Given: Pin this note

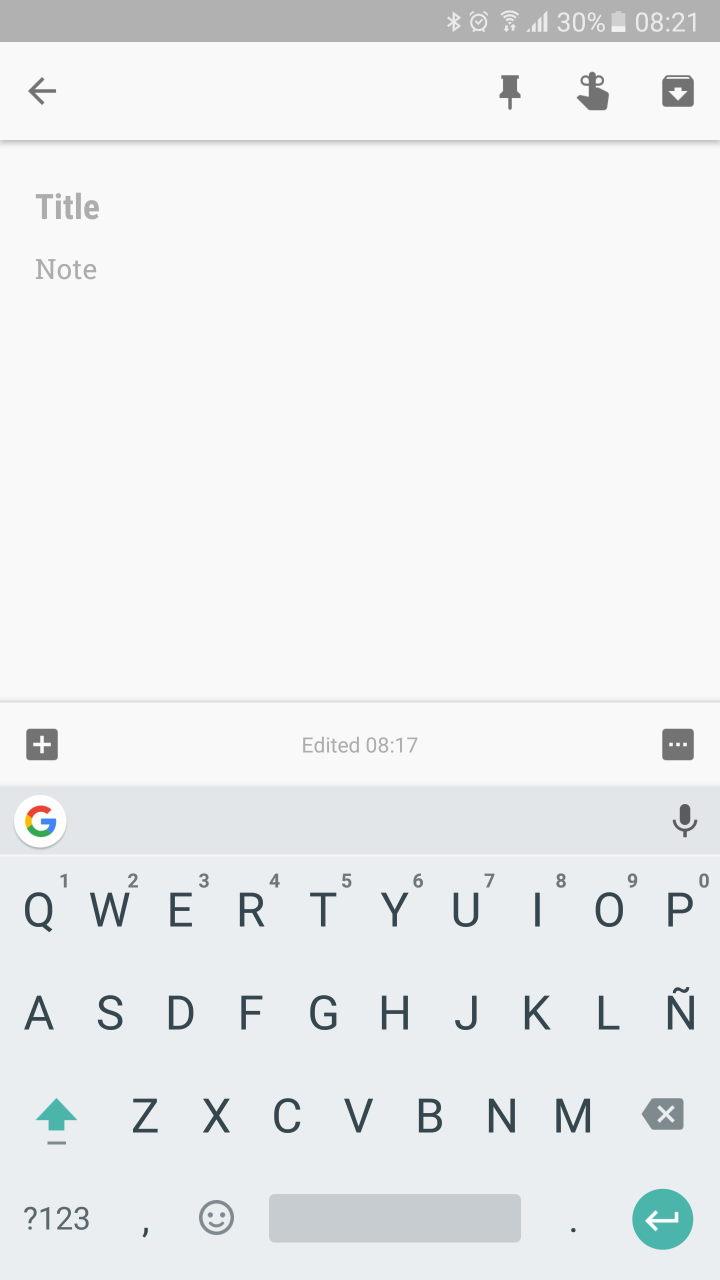Looking at the screenshot, I should point(510,92).
